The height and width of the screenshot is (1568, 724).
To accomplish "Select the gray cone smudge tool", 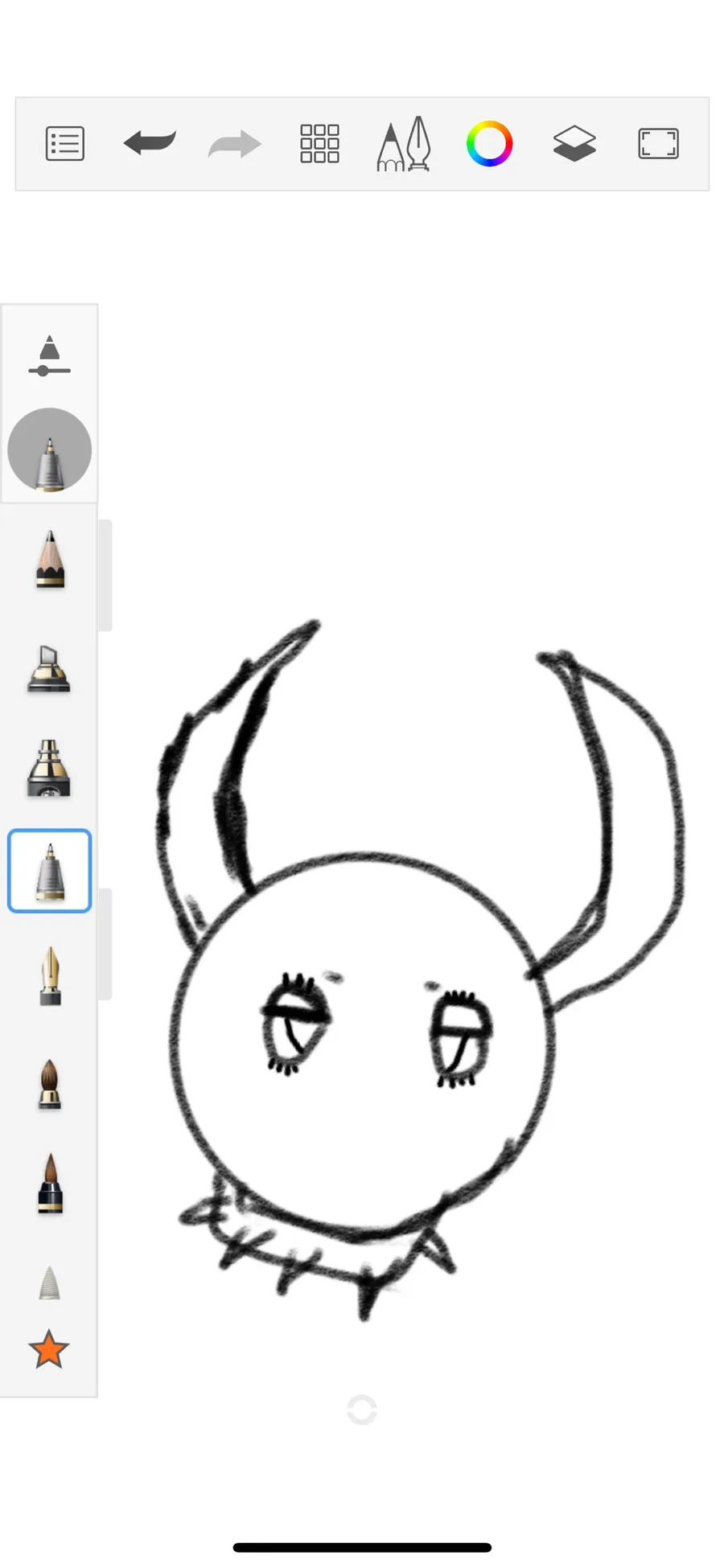I will (50, 1282).
